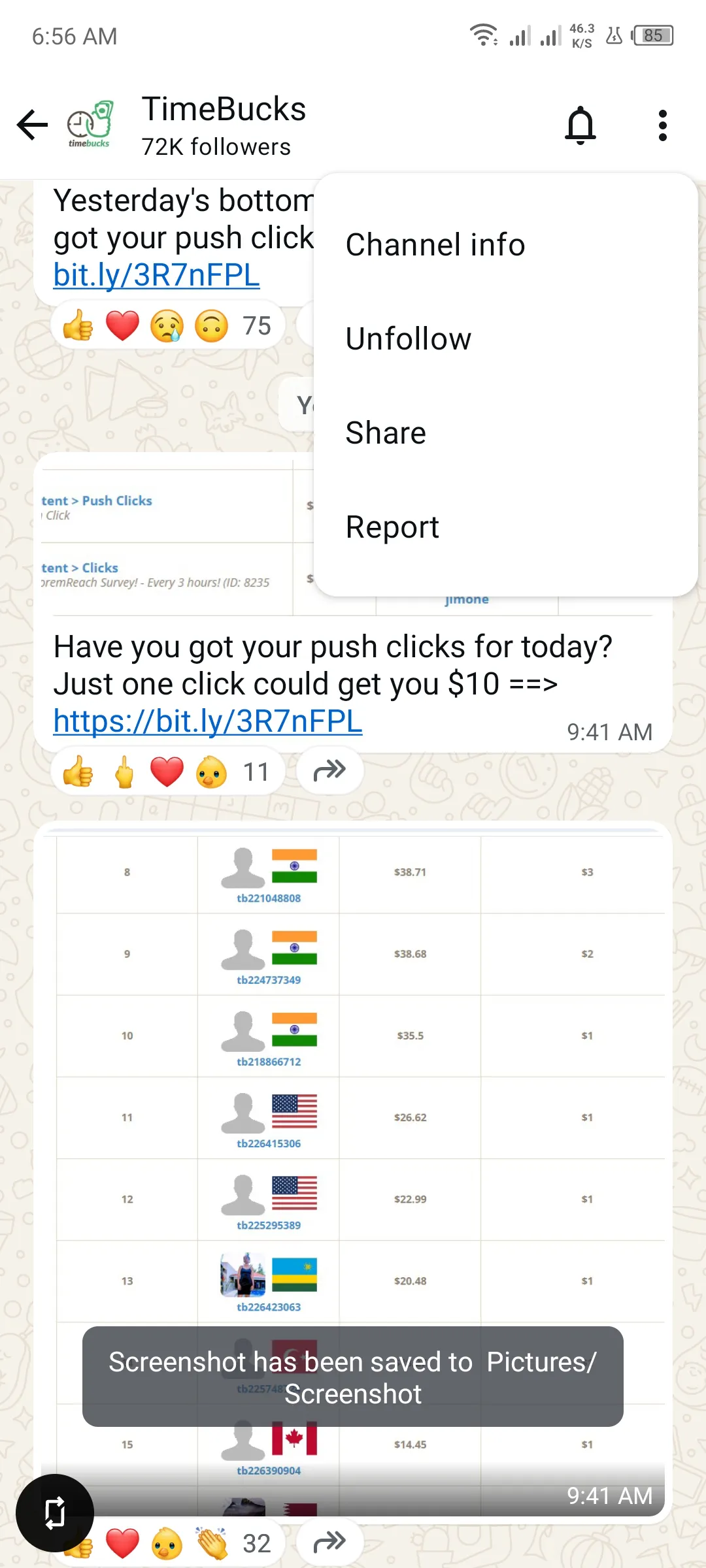The height and width of the screenshot is (1568, 706).
Task: Choose Share from the overflow menu
Action: coord(386,433)
